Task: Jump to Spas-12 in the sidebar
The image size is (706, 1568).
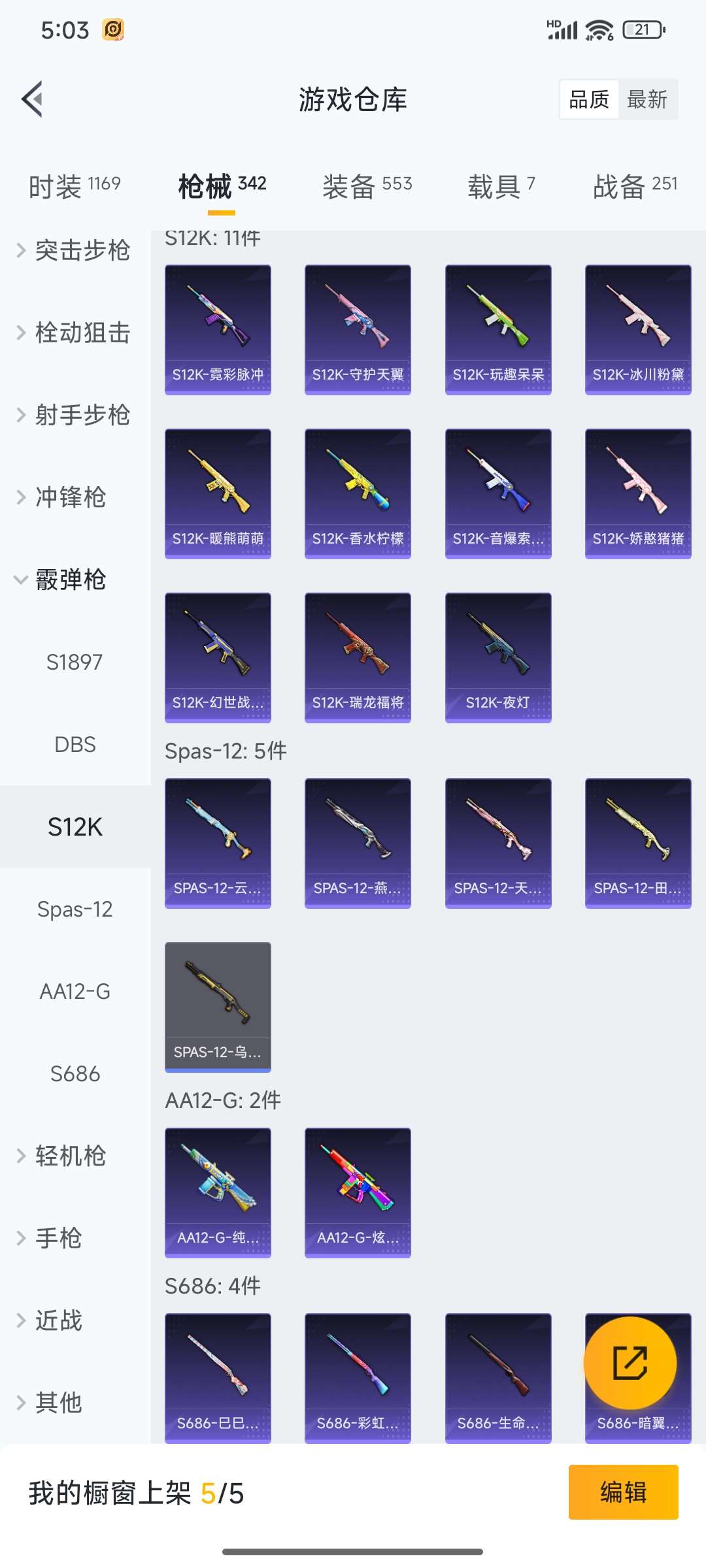Action: pyautogui.click(x=75, y=909)
